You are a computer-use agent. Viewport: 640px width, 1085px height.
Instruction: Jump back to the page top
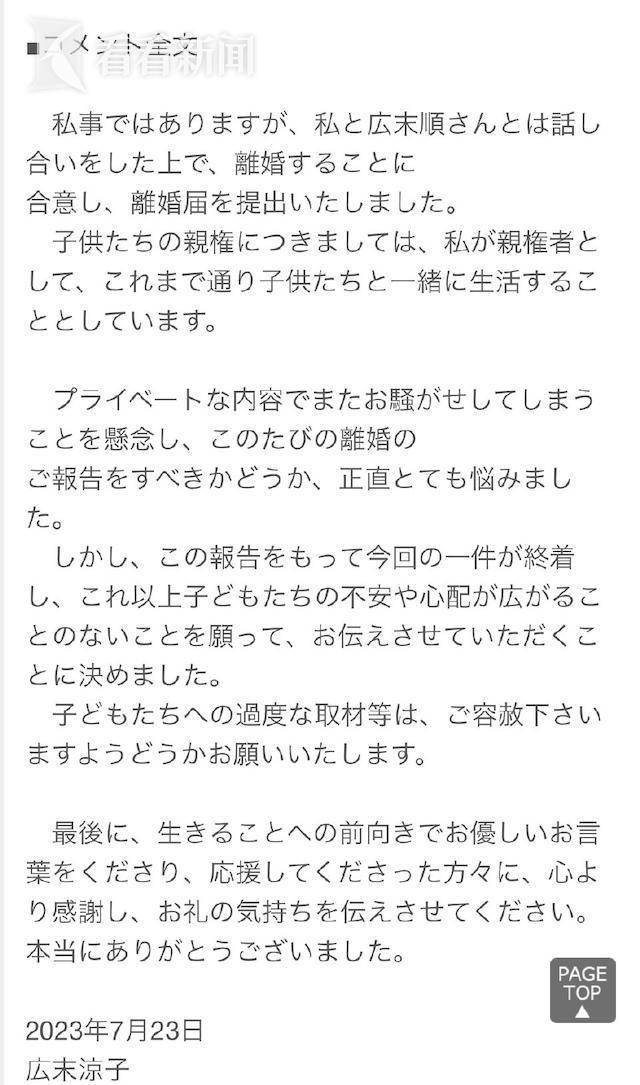point(582,990)
